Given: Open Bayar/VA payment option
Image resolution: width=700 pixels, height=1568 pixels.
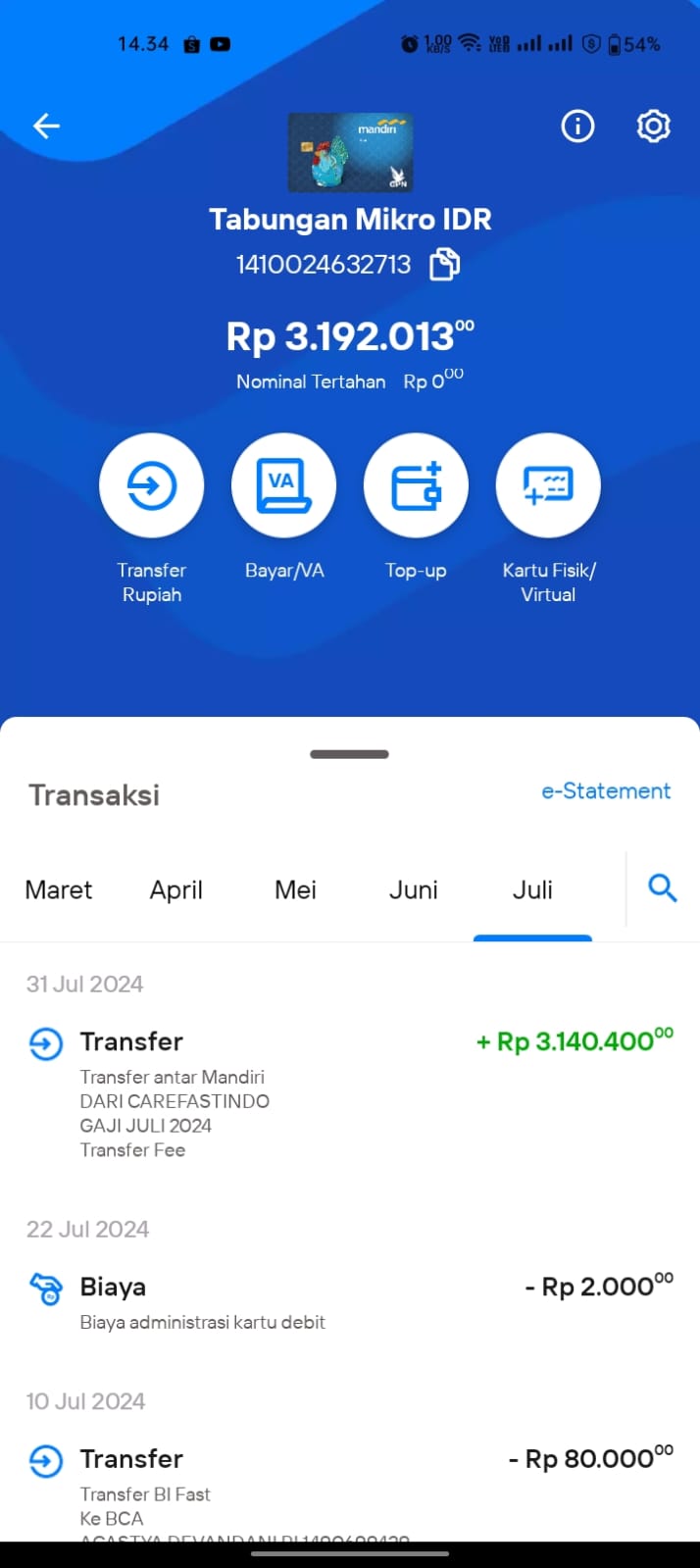Looking at the screenshot, I should tap(283, 508).
